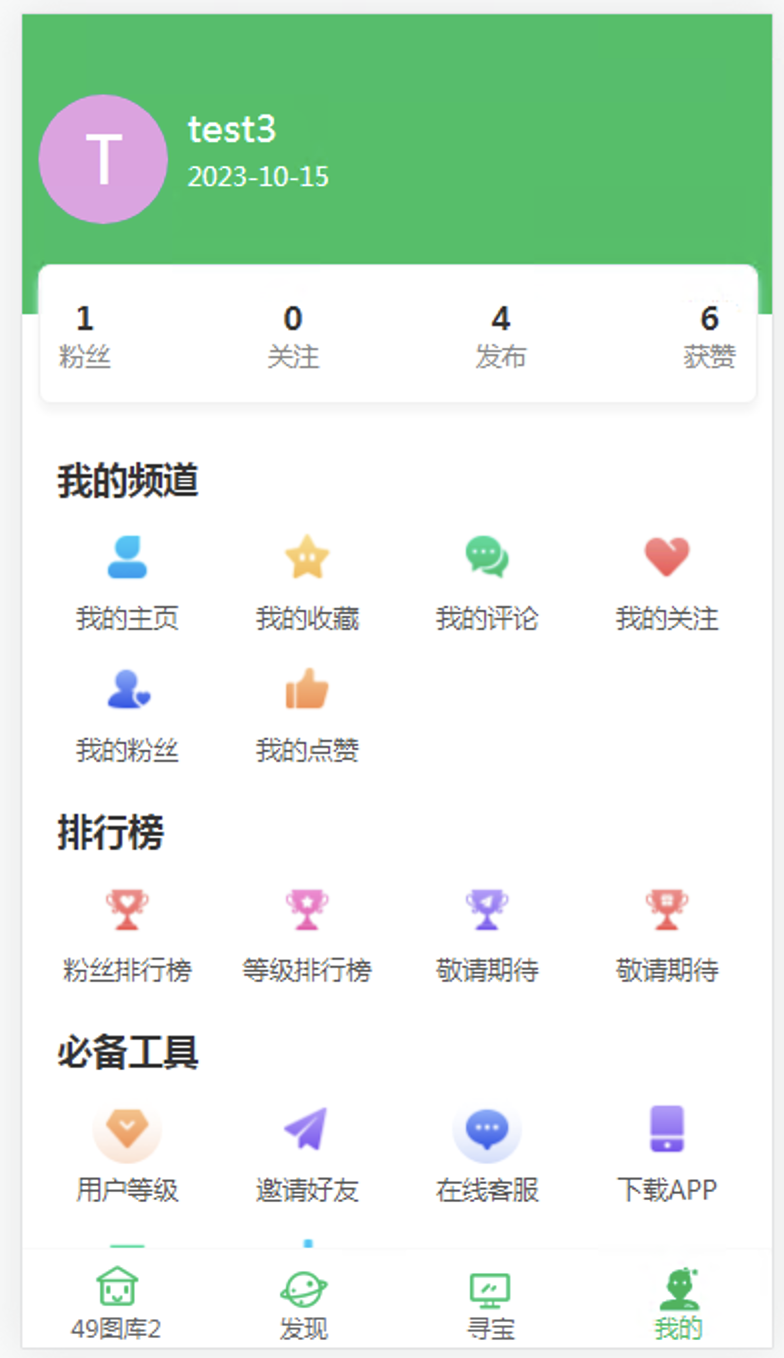Select the 我的 tab

(679, 1304)
